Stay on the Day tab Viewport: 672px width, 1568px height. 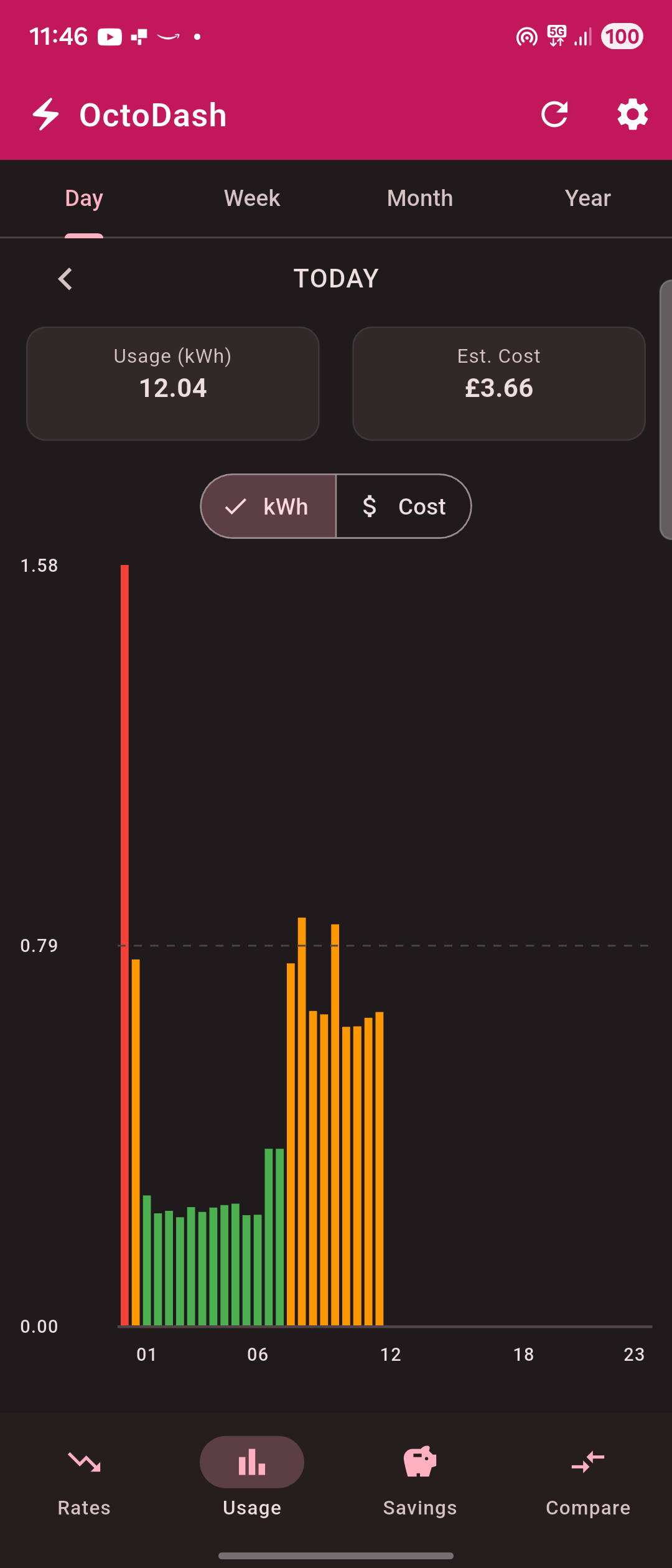click(x=83, y=198)
